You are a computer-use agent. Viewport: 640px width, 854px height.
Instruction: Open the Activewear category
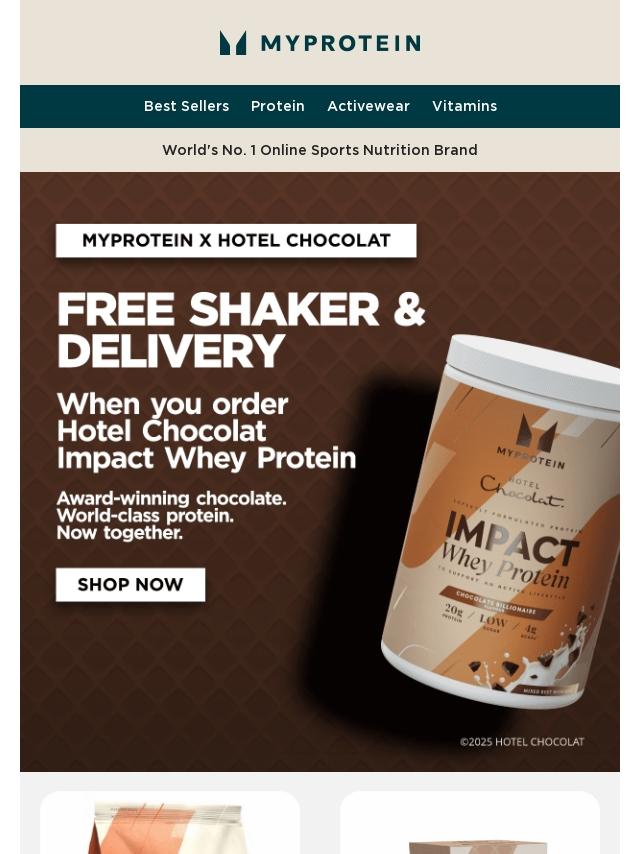tap(368, 106)
